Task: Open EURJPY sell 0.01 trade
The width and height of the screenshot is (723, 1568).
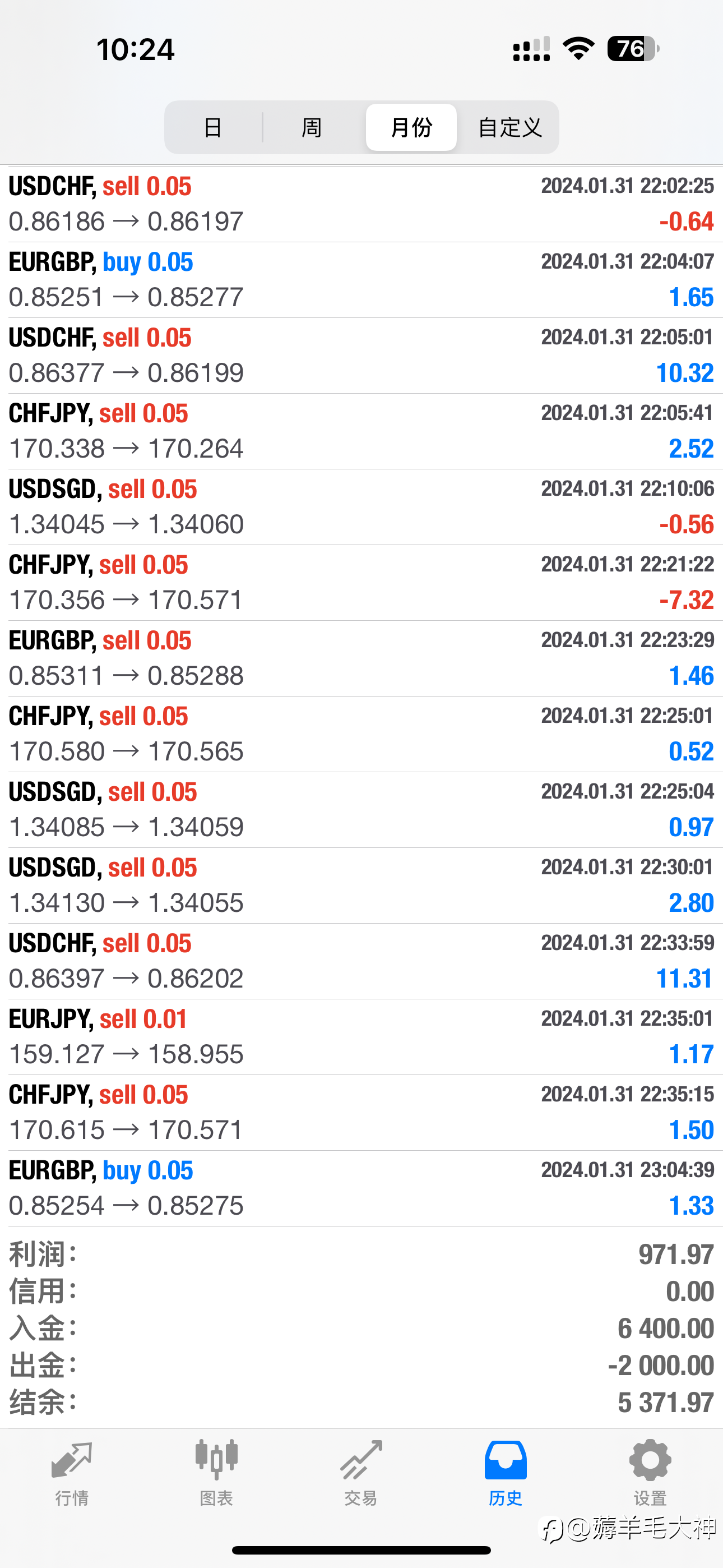Action: tap(361, 1037)
